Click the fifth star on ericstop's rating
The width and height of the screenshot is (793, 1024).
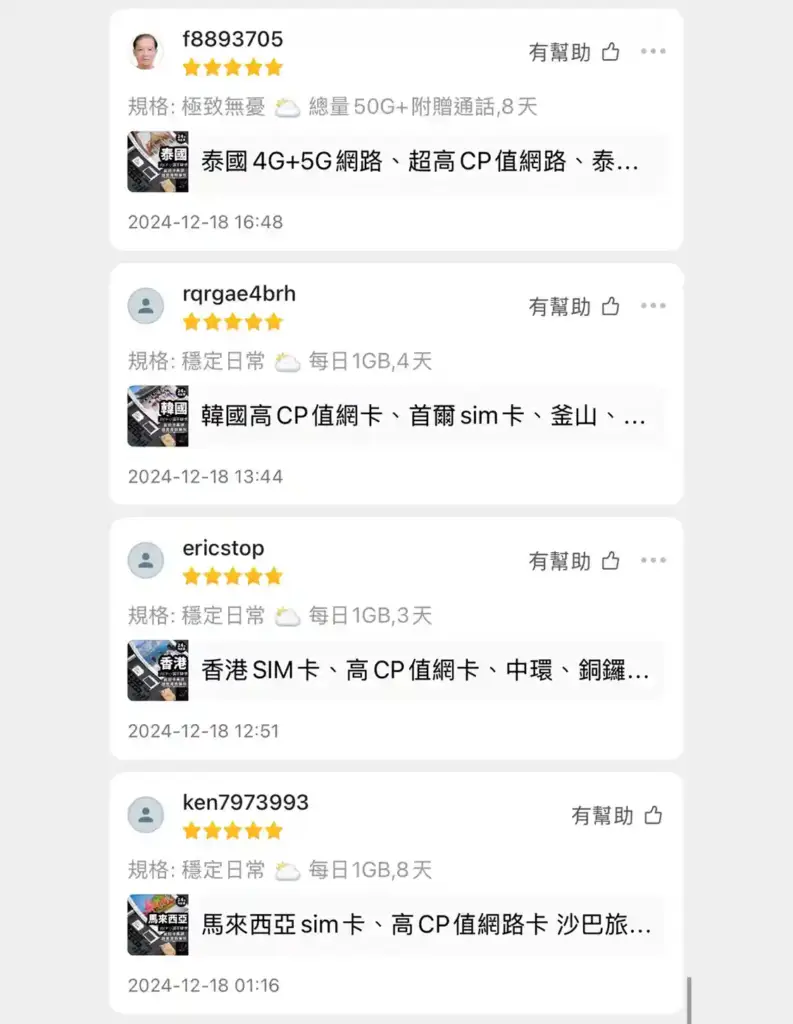(276, 576)
